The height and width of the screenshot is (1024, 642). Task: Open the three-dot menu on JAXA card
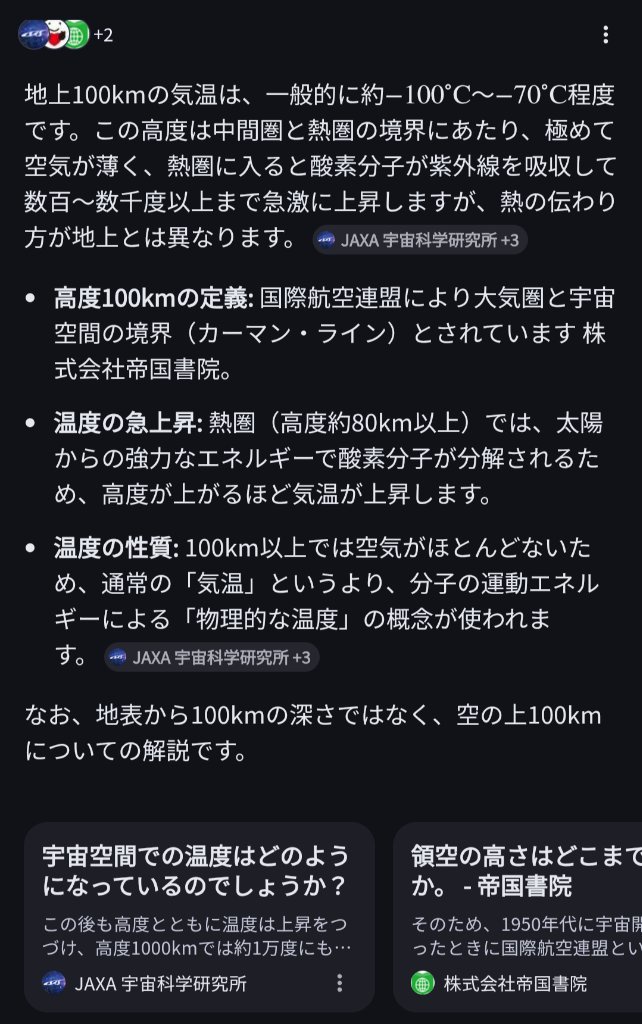340,983
